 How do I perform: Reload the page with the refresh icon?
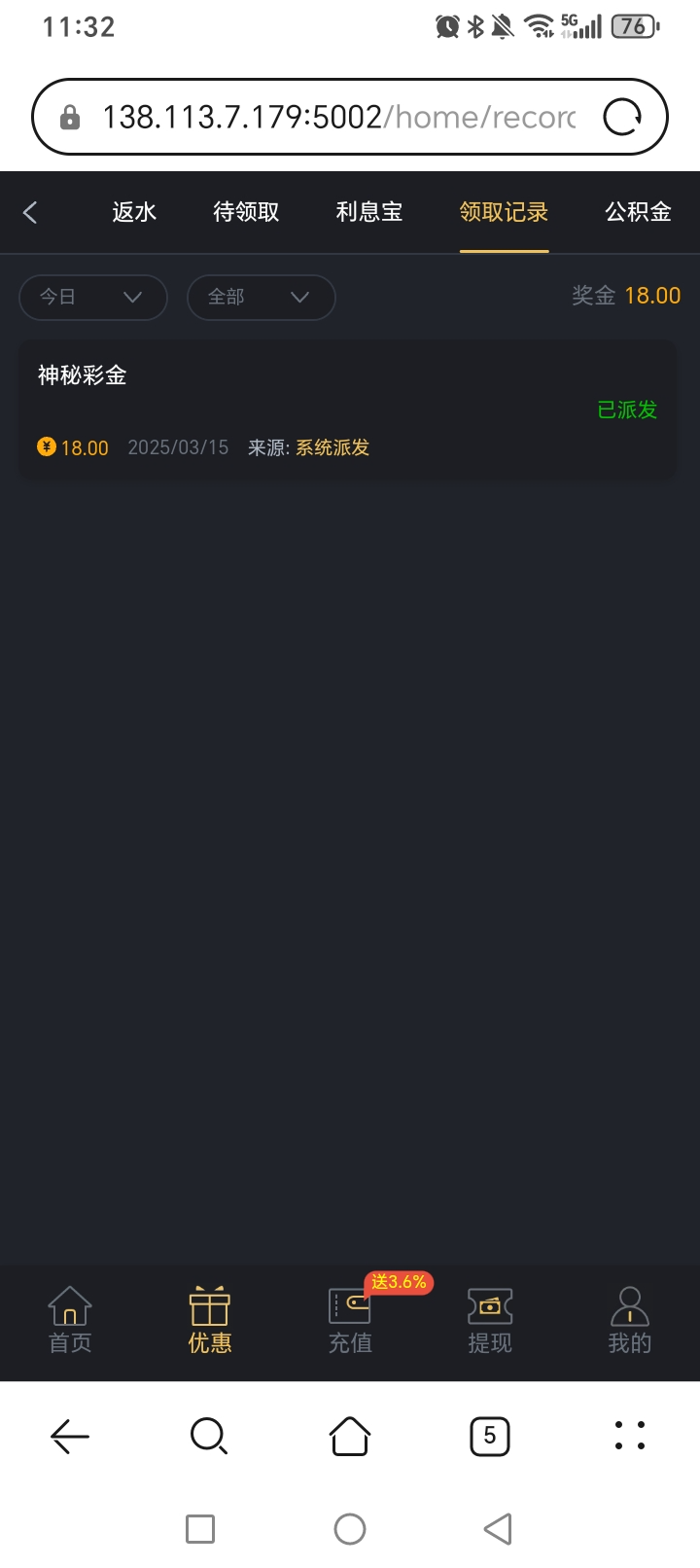tap(622, 118)
